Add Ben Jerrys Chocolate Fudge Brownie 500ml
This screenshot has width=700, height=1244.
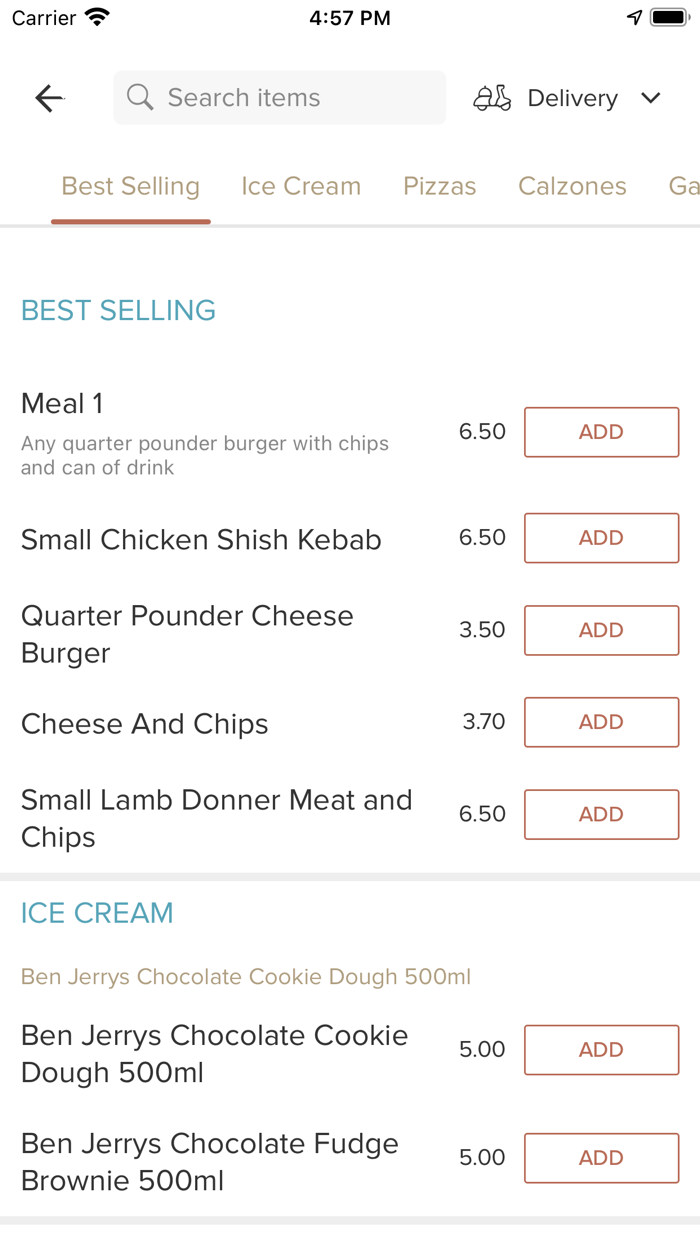[601, 1158]
